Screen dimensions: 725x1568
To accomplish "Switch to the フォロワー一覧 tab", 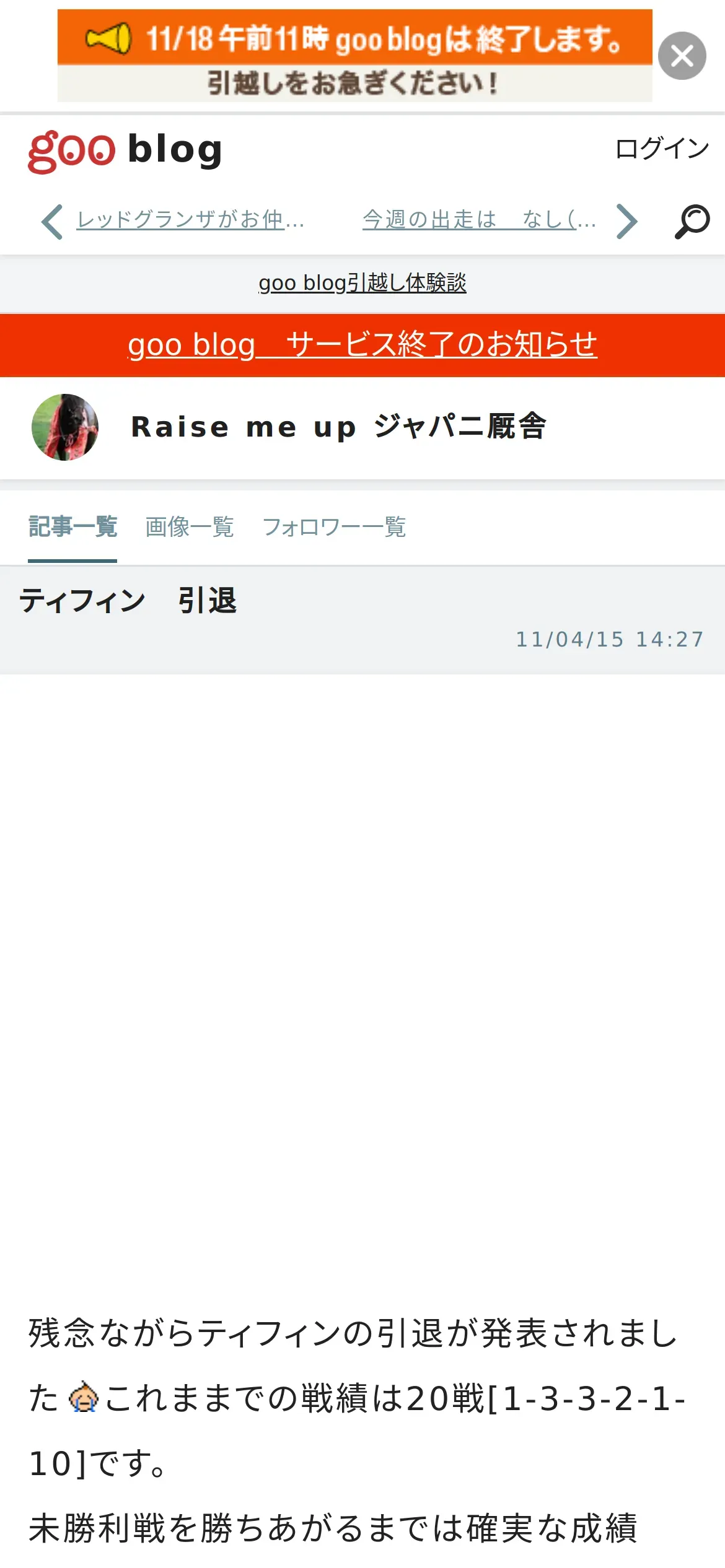I will coord(334,528).
